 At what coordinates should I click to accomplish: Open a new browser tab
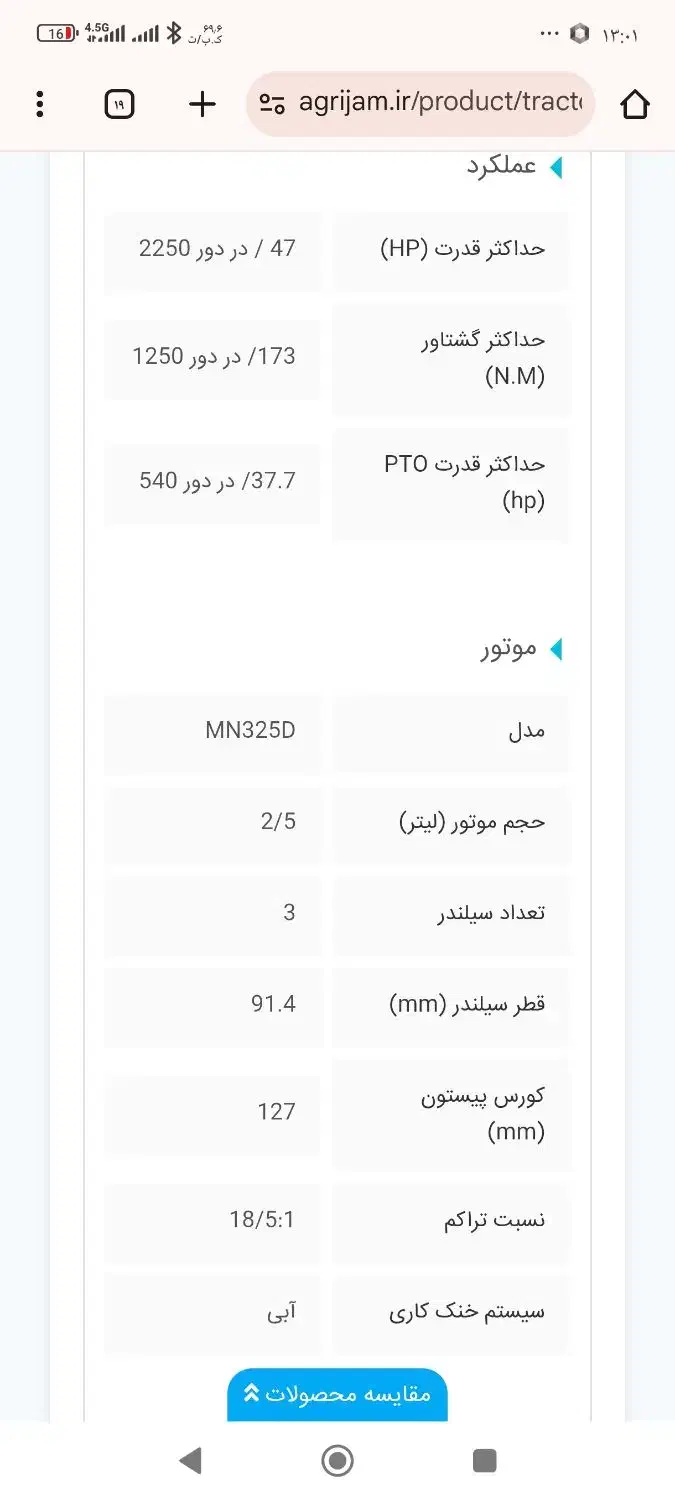point(202,104)
